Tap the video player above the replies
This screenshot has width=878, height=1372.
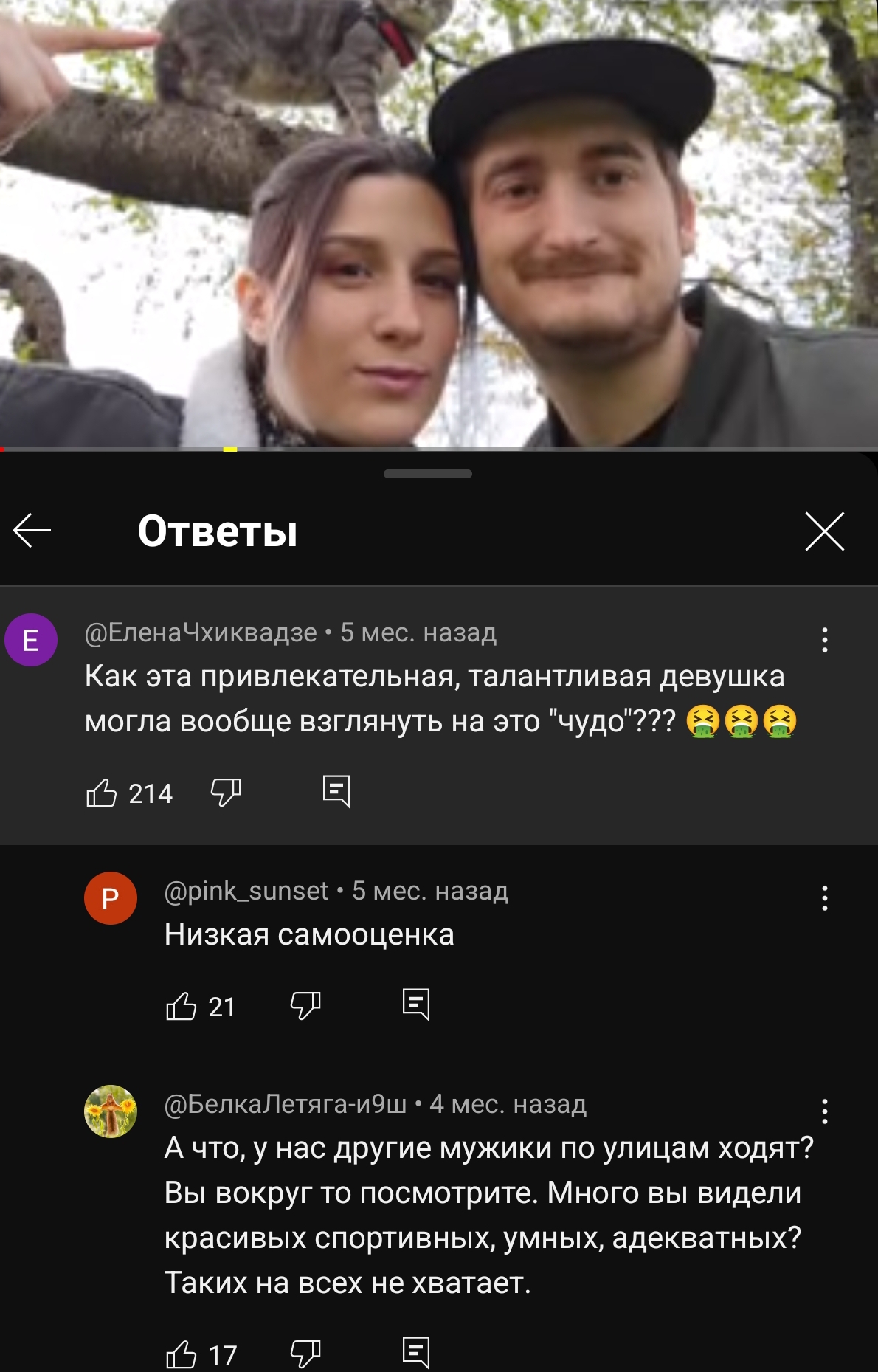439,221
